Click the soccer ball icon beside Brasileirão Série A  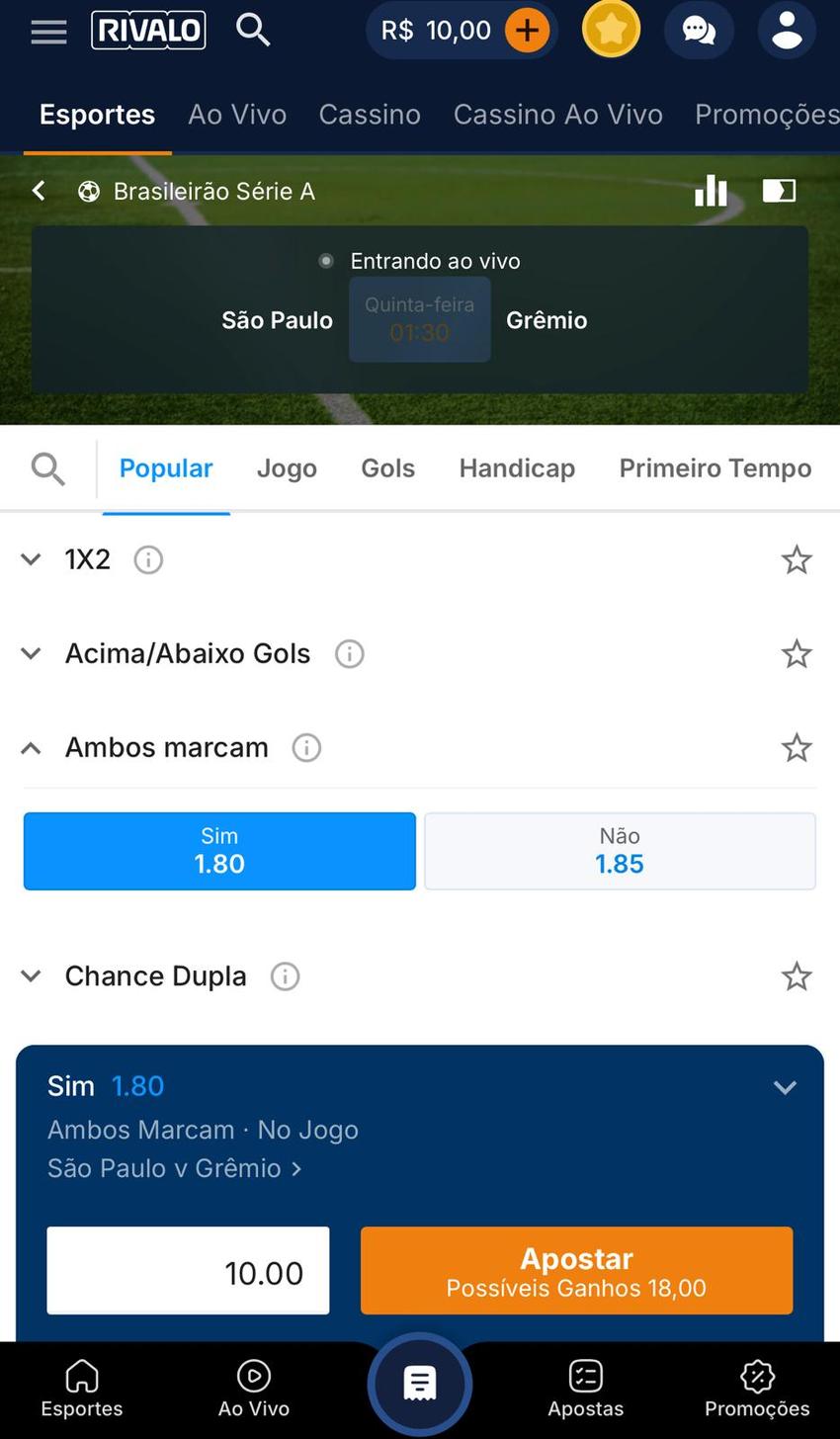(x=88, y=191)
